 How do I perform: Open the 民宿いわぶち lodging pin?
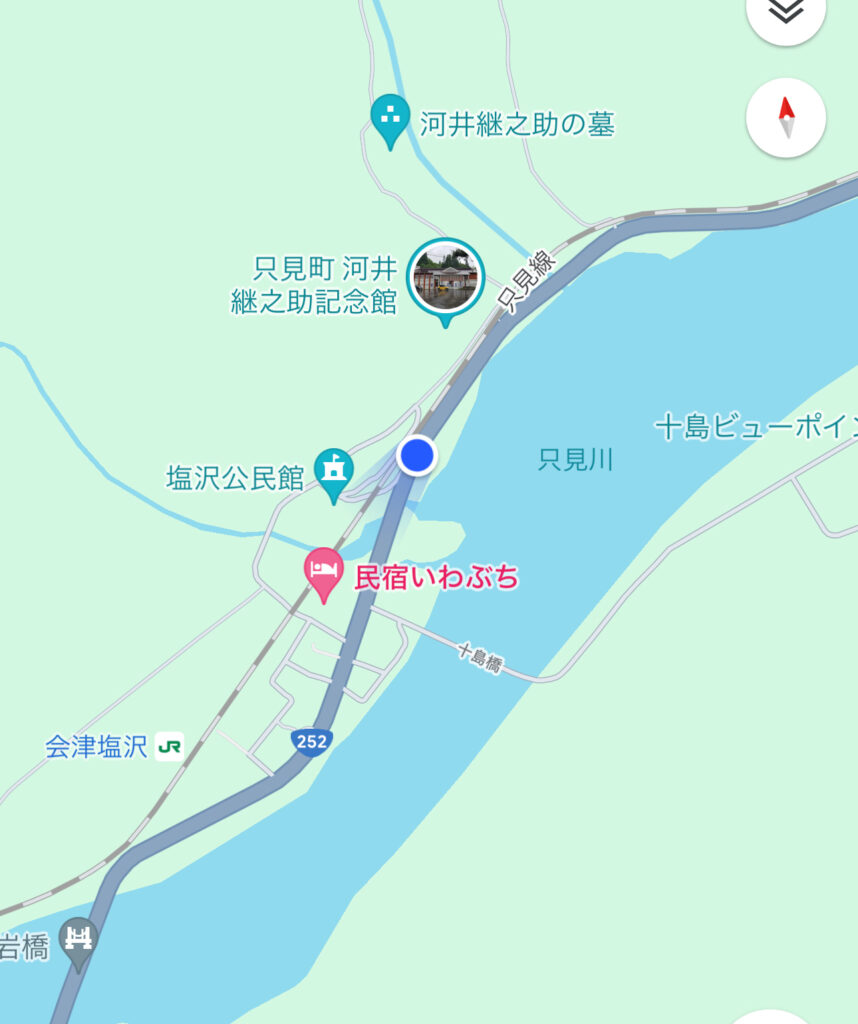pyautogui.click(x=323, y=573)
